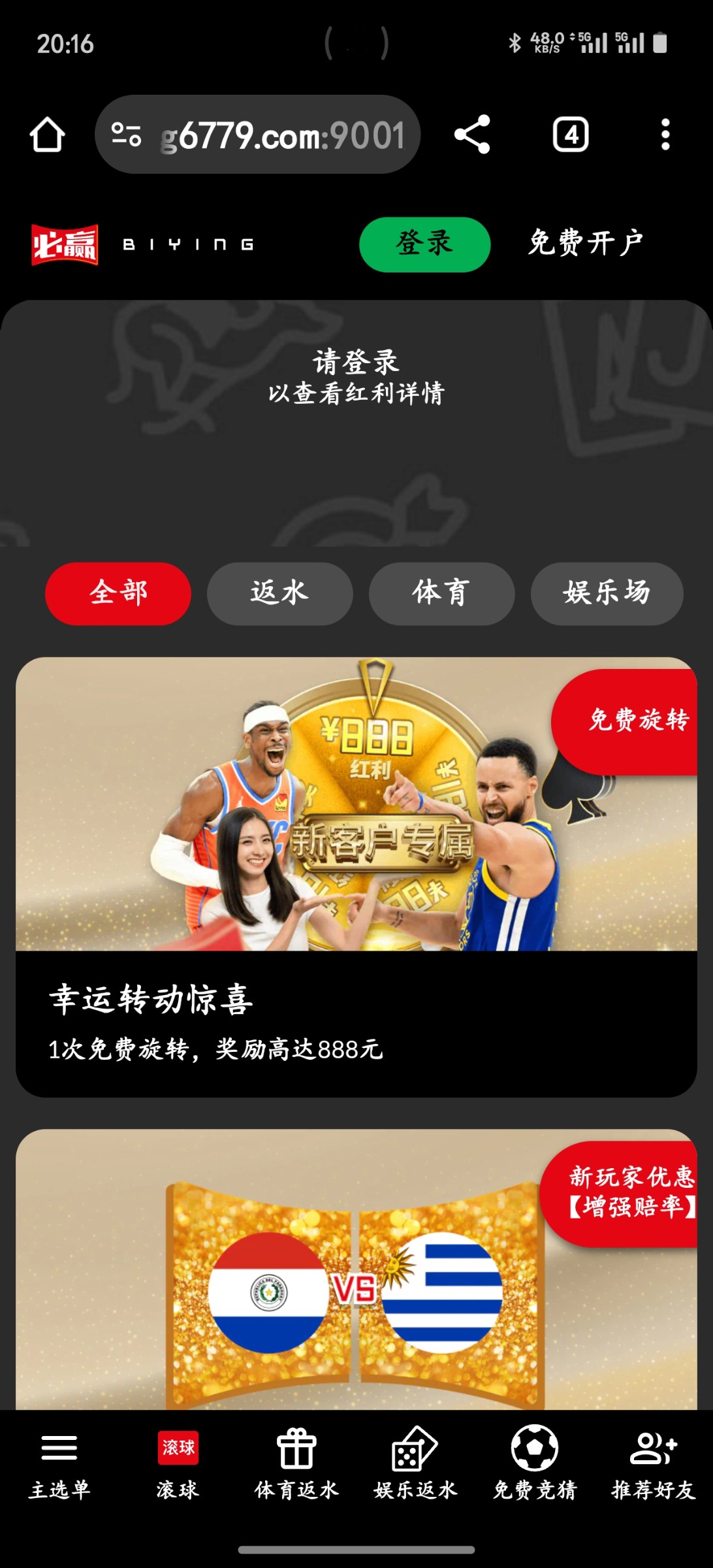Switch to the 返水 filter
This screenshot has width=713, height=1568.
[279, 593]
